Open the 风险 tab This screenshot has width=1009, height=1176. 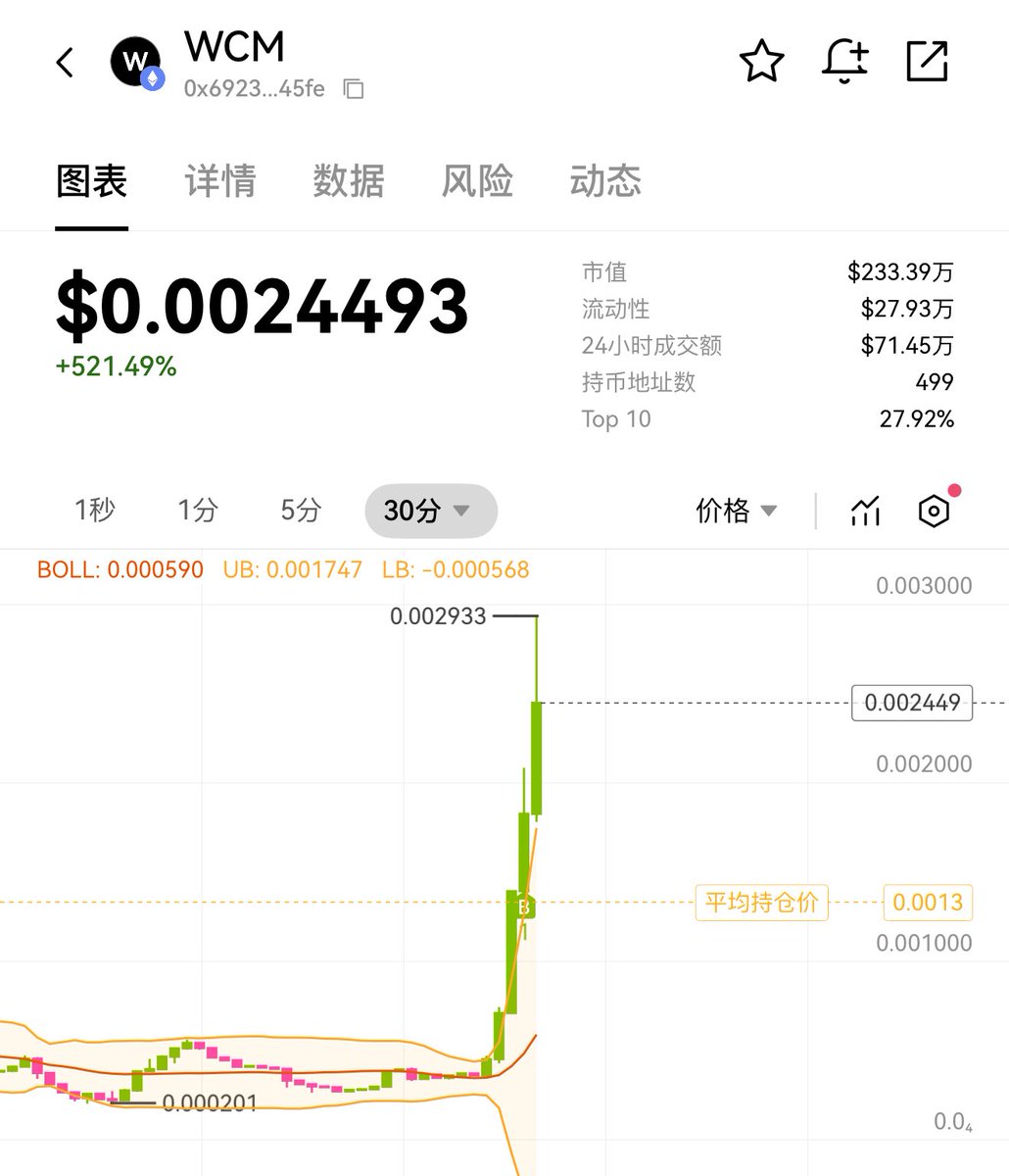[477, 181]
